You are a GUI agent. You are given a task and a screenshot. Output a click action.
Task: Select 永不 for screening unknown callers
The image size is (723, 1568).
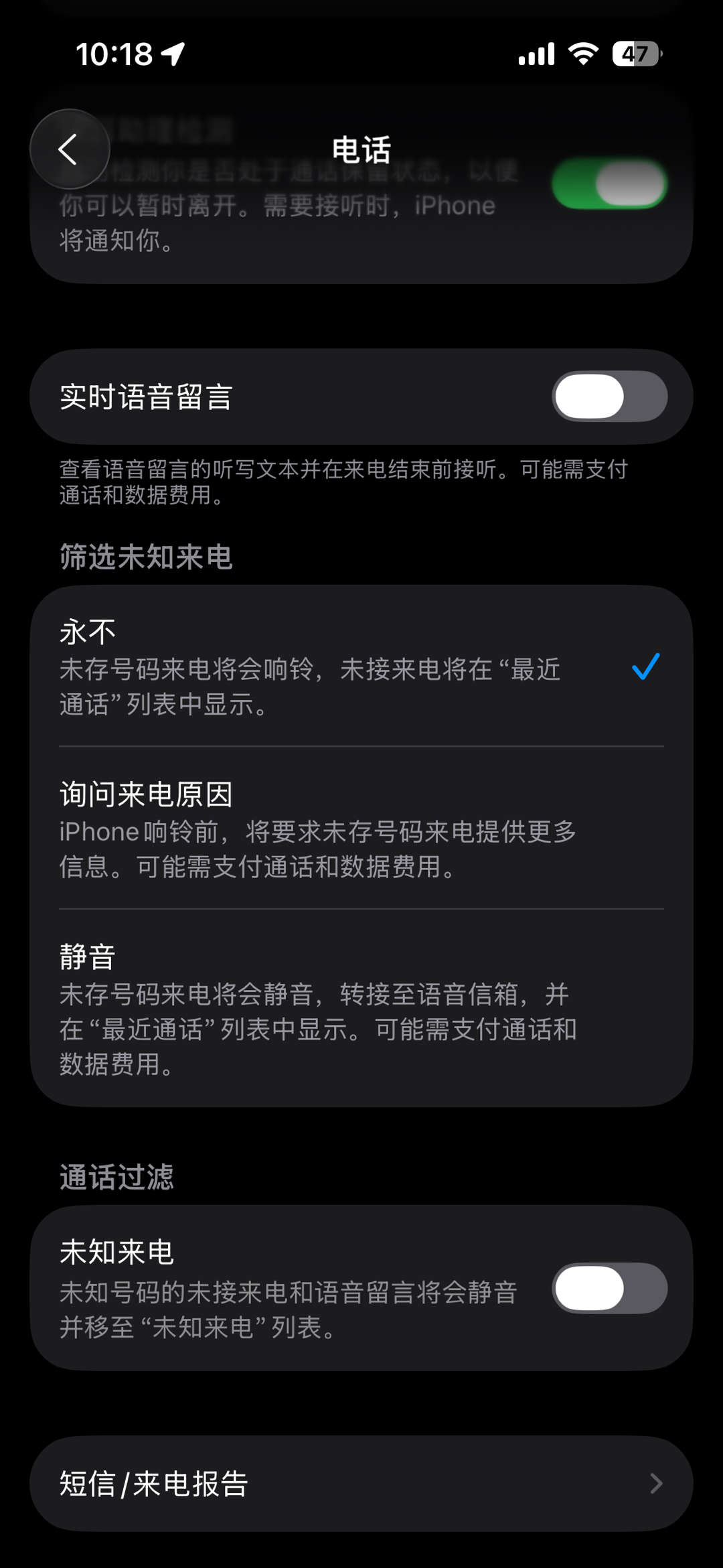[x=361, y=666]
